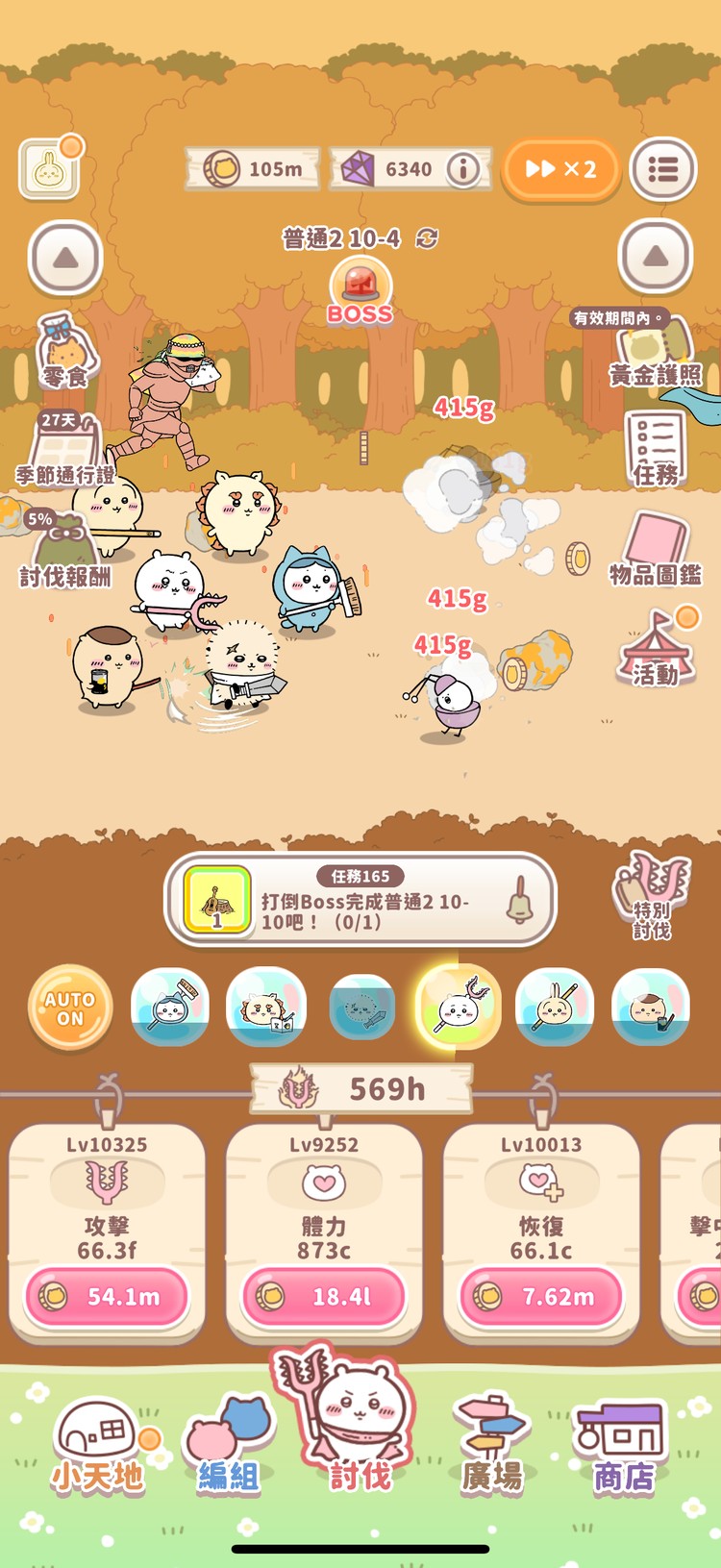Open the 季節通行證 season pass
Image resolution: width=721 pixels, height=1568 pixels.
65,449
